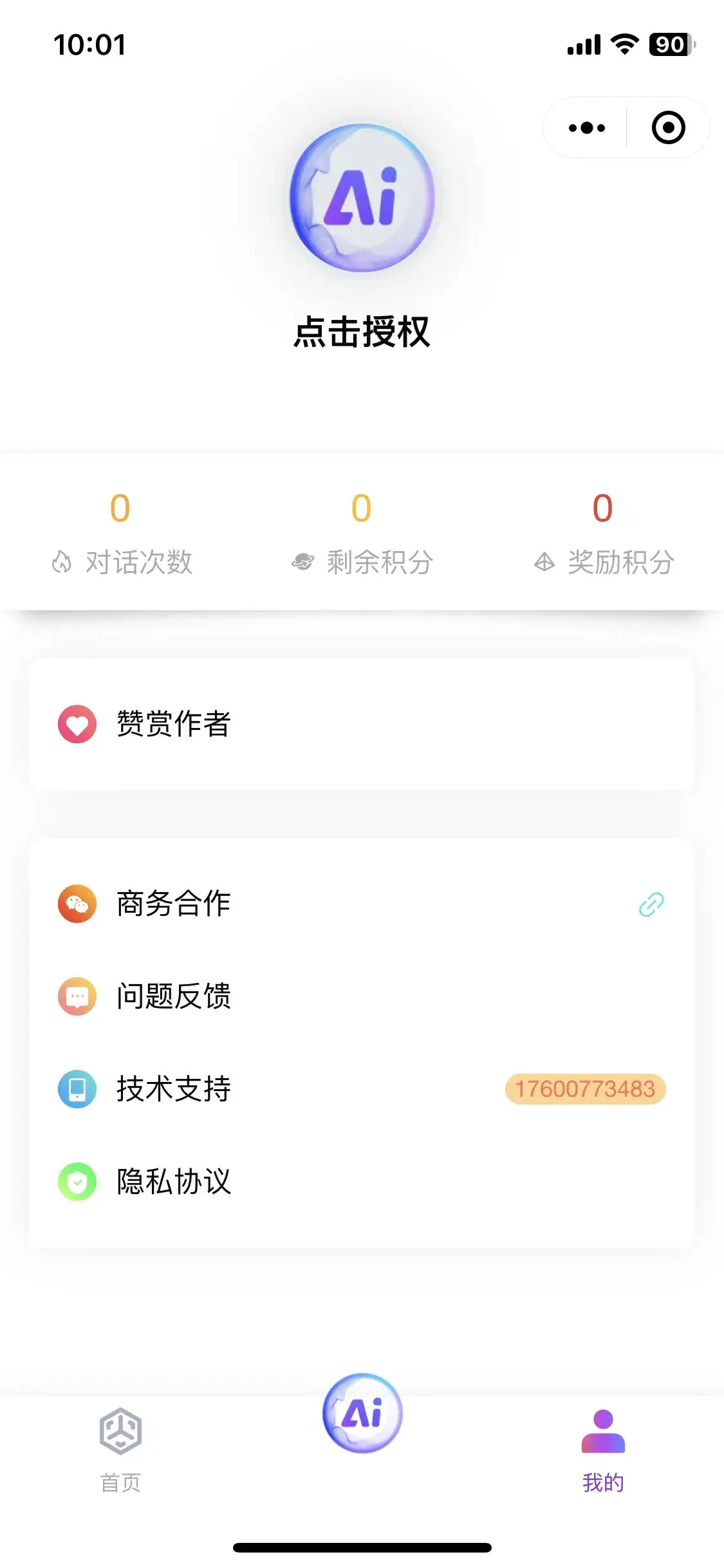Open the center Ai chat tab
The height and width of the screenshot is (1568, 724).
(x=362, y=1414)
